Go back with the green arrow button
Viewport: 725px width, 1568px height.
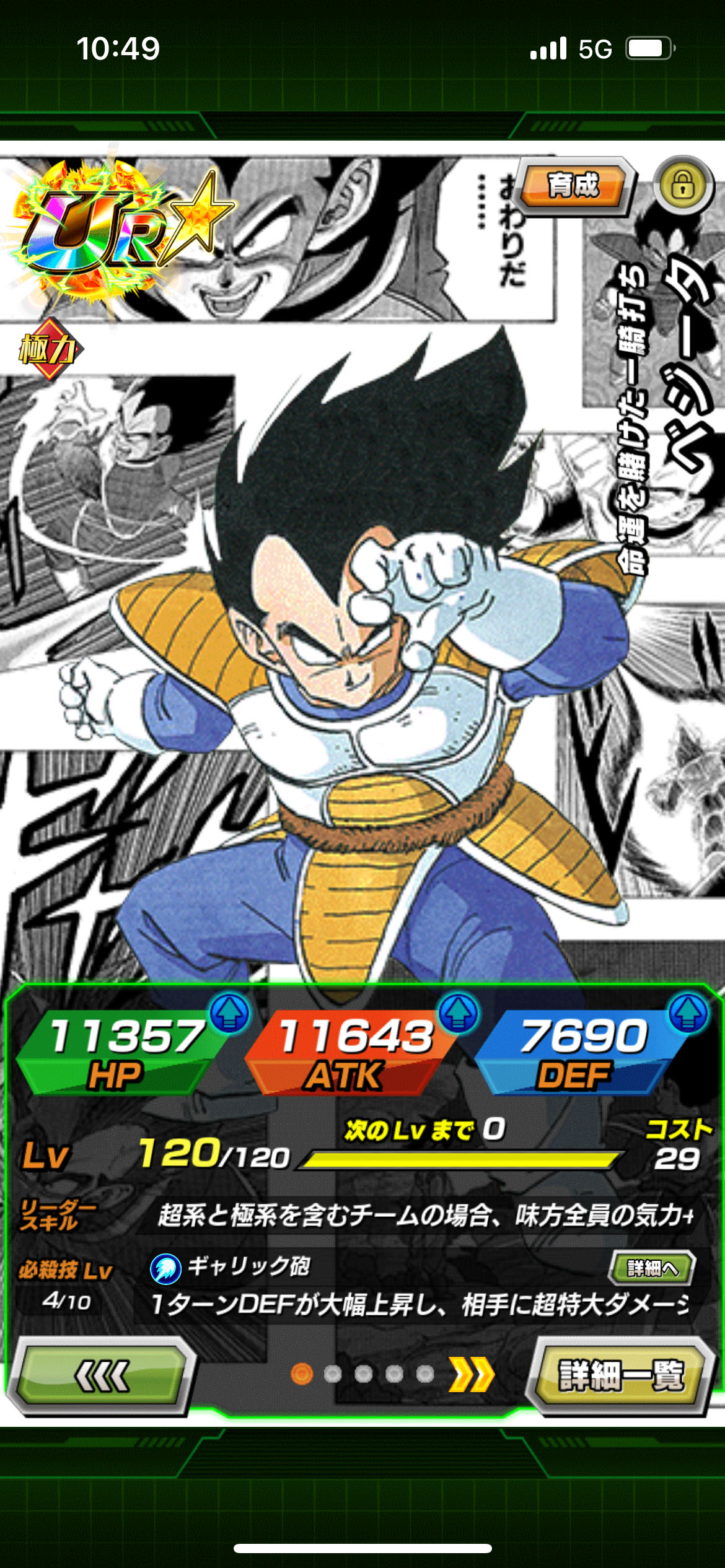point(102,1375)
